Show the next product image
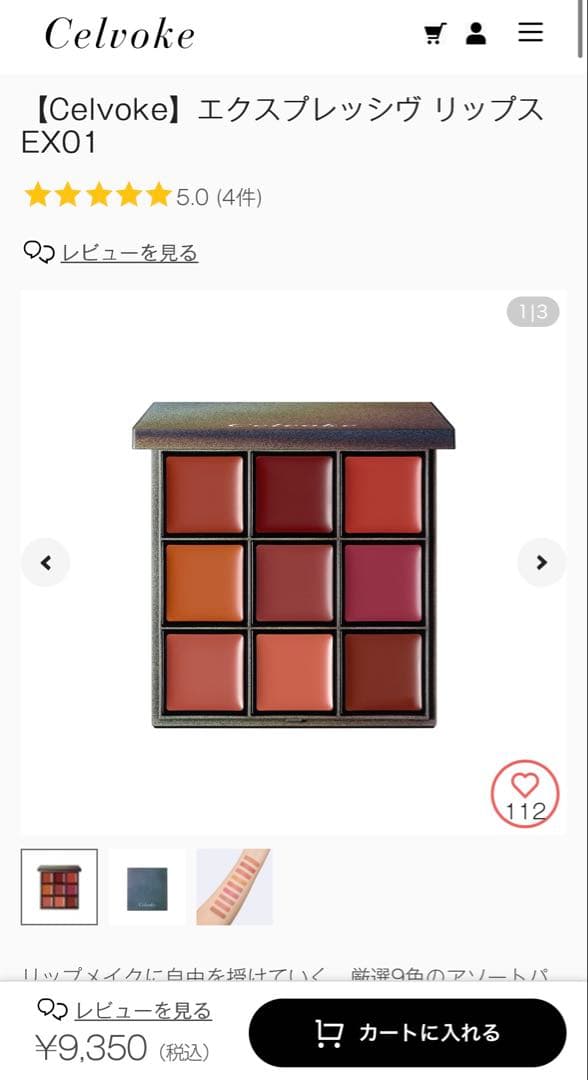Viewport: 588px width, 1080px height. (x=541, y=563)
